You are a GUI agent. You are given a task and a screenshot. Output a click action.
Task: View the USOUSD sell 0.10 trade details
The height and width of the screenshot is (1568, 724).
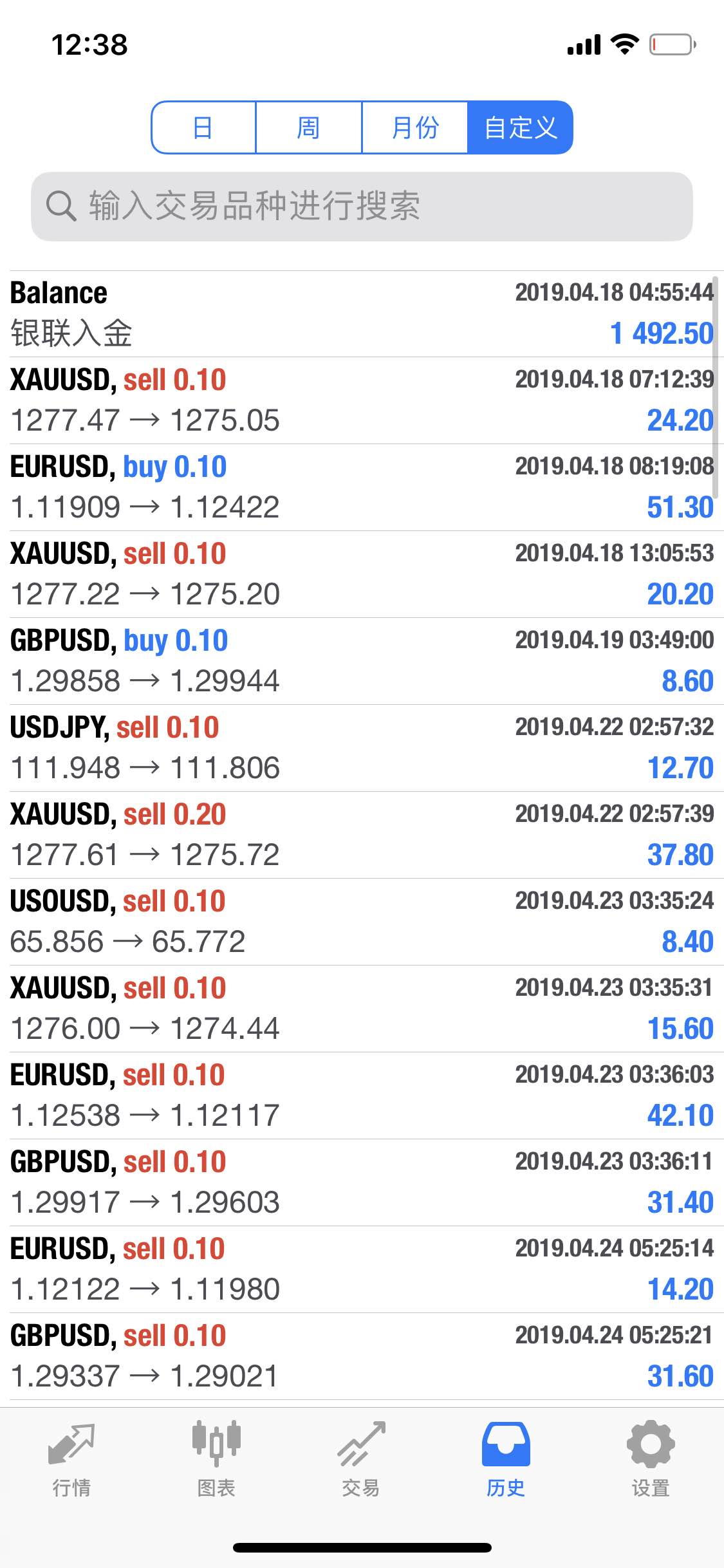[362, 922]
